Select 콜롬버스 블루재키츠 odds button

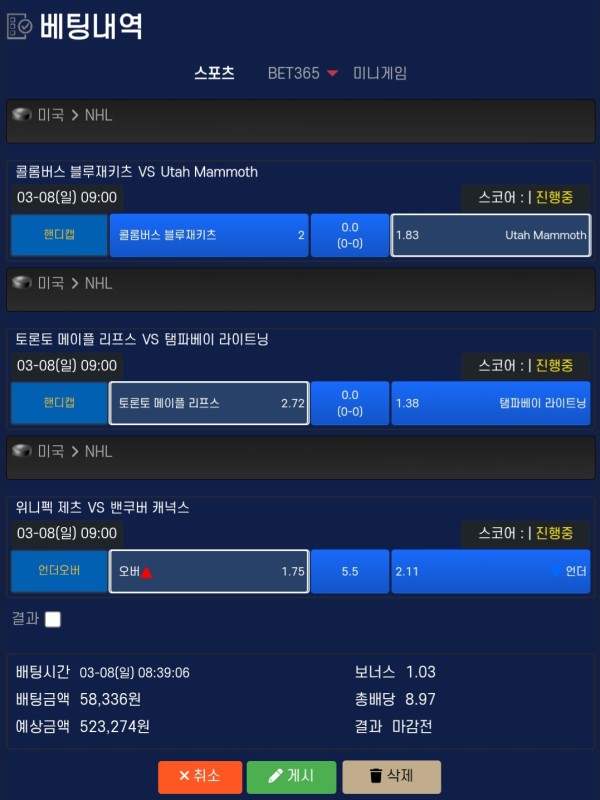(208, 235)
